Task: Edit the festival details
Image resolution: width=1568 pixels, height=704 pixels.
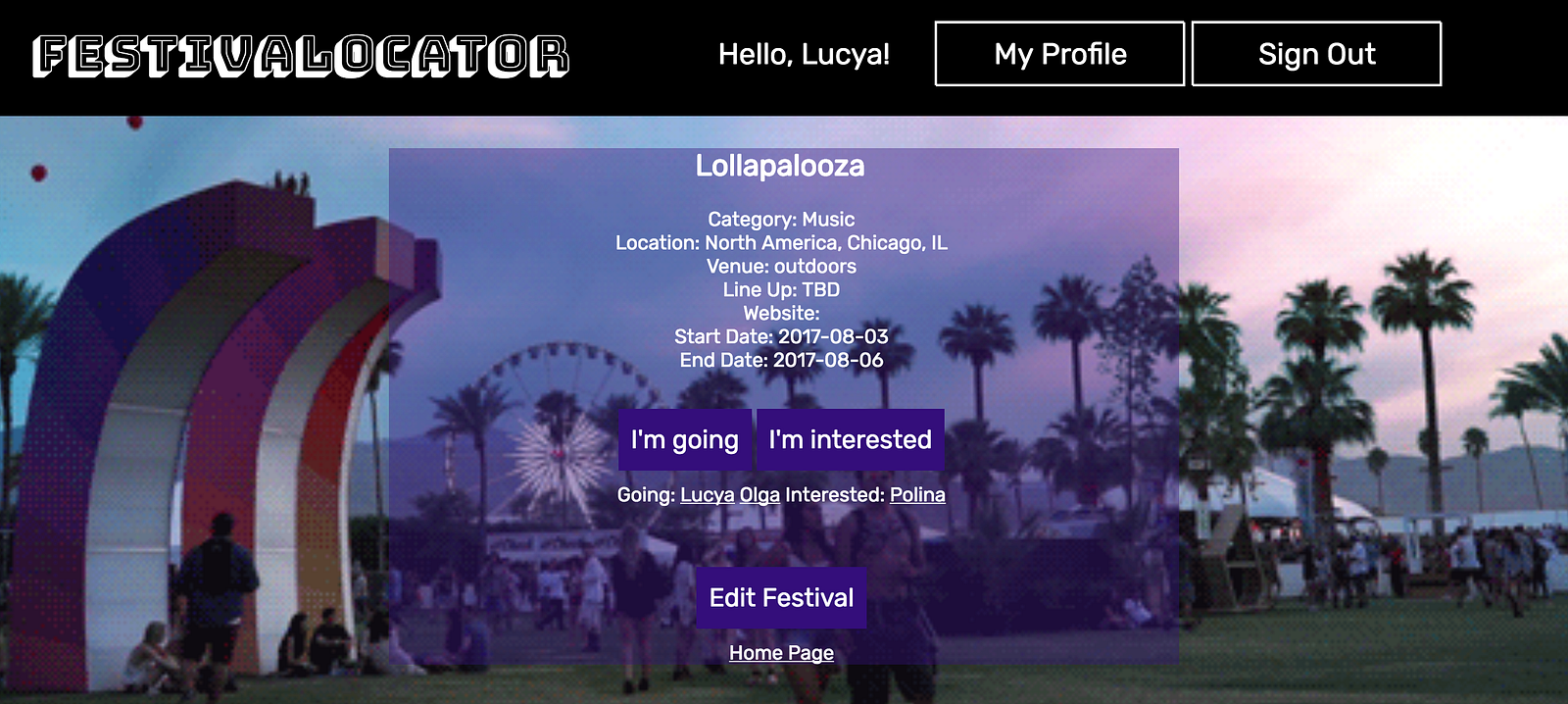Action: pos(781,597)
